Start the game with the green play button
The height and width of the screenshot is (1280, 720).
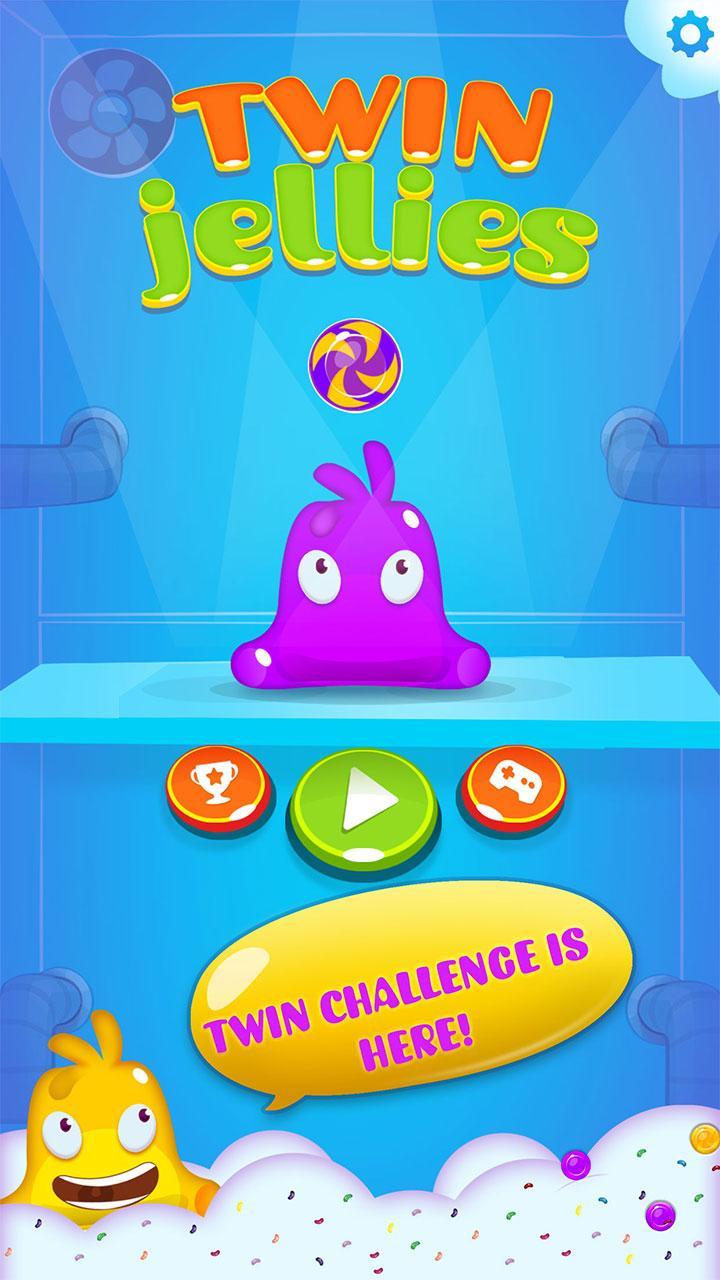pyautogui.click(x=364, y=807)
